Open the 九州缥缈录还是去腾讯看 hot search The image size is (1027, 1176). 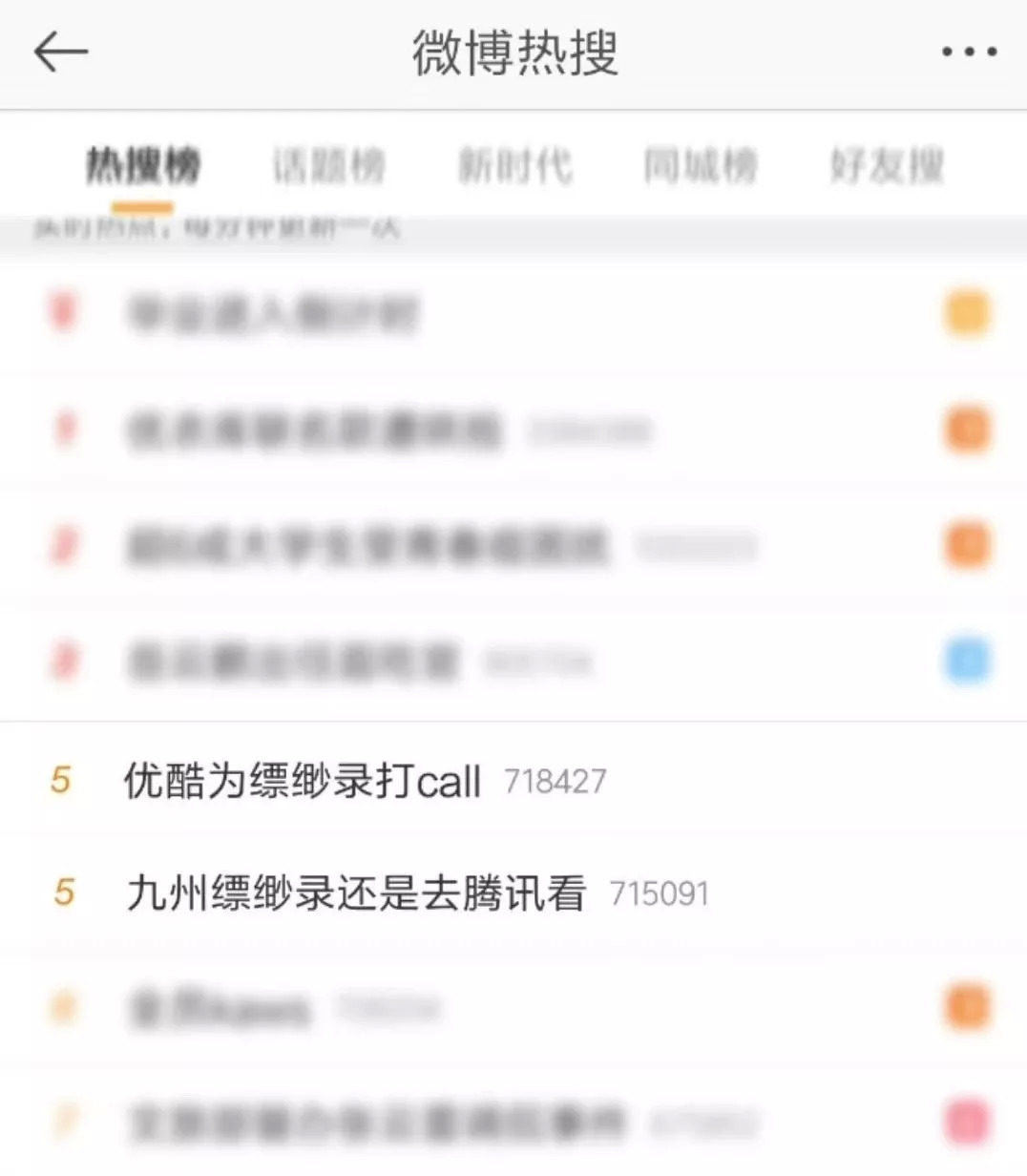[513, 894]
